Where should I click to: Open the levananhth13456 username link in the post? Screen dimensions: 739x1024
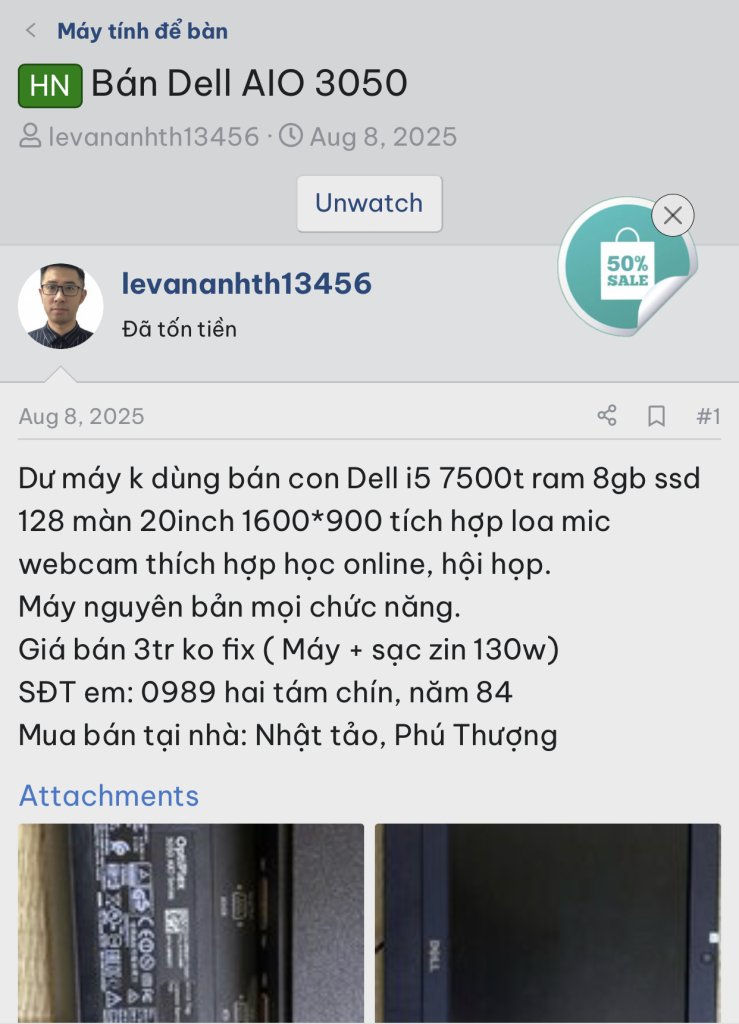(246, 283)
